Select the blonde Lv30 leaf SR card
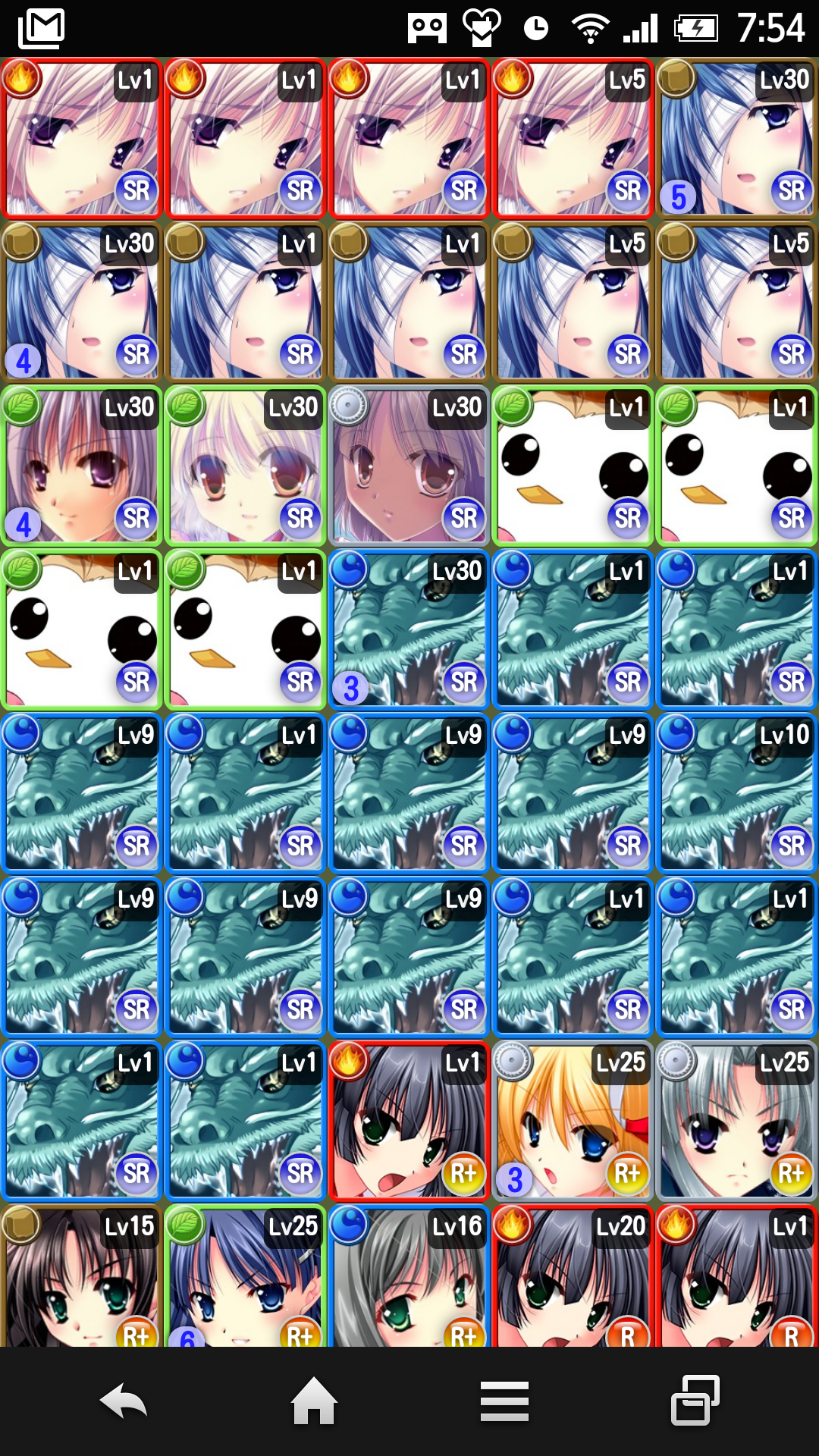This screenshot has width=819, height=1456. tap(245, 466)
